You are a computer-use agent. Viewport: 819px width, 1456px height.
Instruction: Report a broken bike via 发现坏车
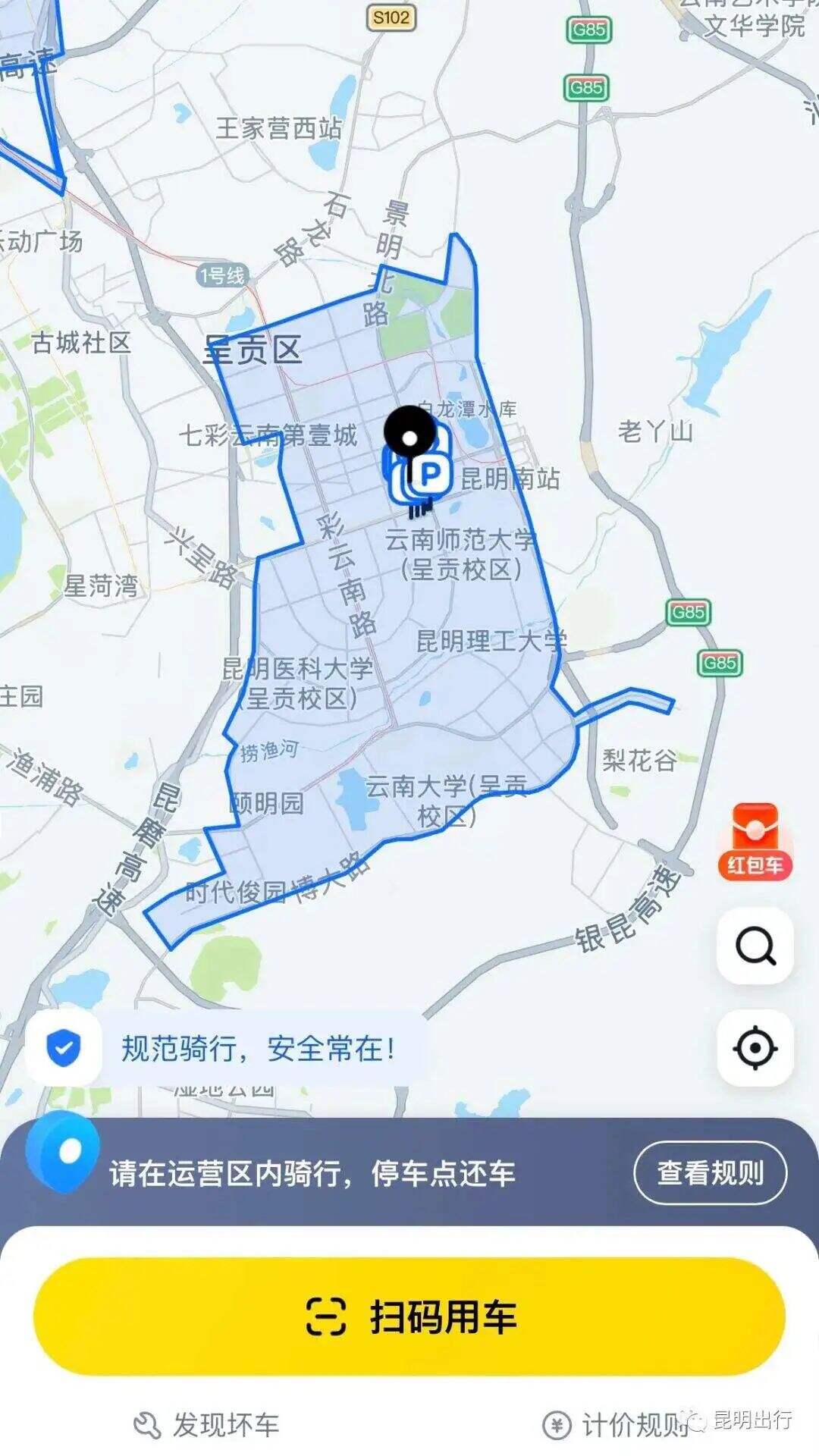206,1425
